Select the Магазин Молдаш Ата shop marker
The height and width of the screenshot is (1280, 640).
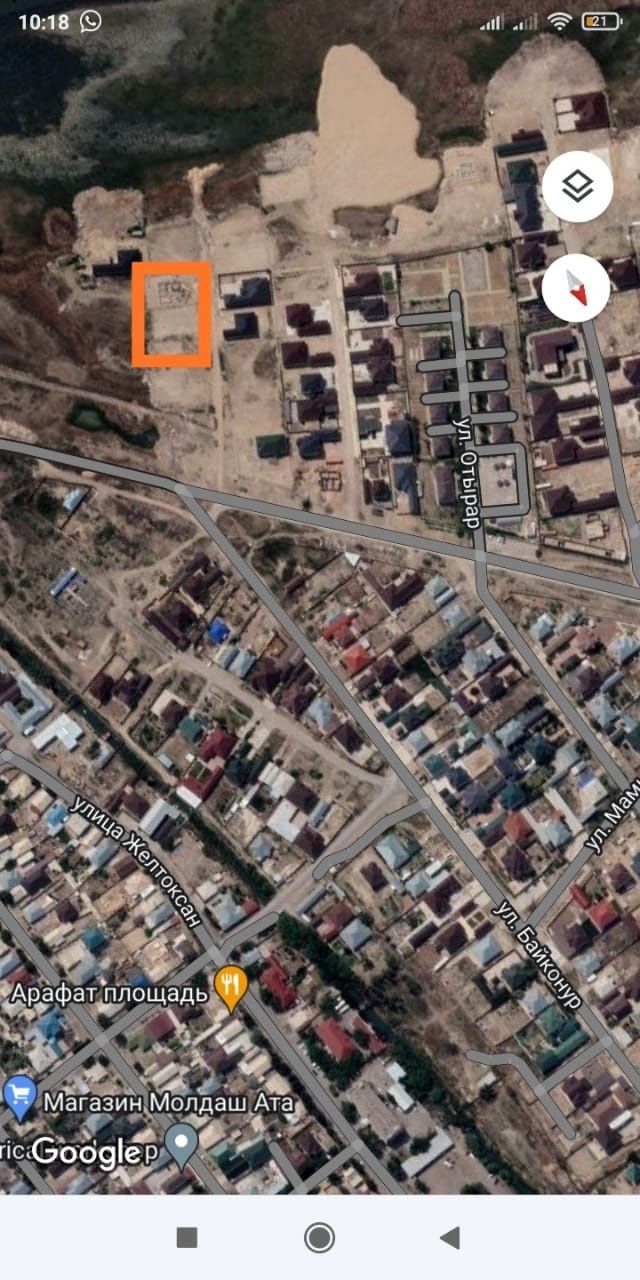point(19,1097)
